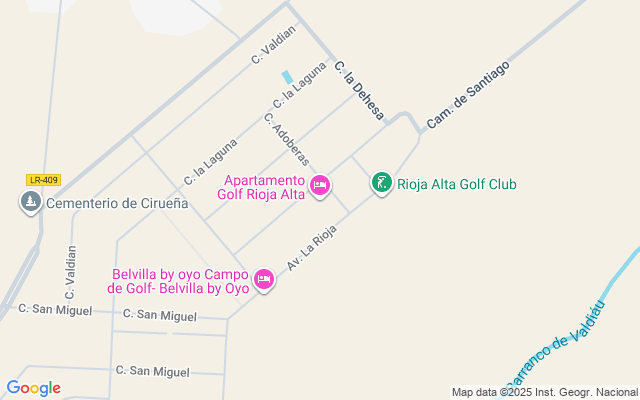This screenshot has height=400, width=640.
Task: Select the Apartamento Golf Rioja Alta hotel marker
Action: tap(320, 186)
